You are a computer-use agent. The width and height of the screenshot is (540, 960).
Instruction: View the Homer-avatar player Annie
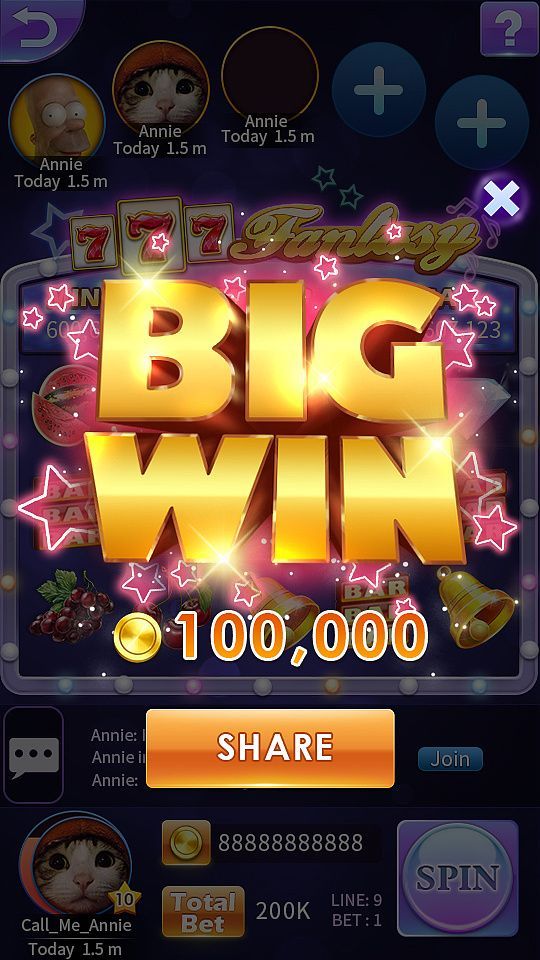coord(57,121)
